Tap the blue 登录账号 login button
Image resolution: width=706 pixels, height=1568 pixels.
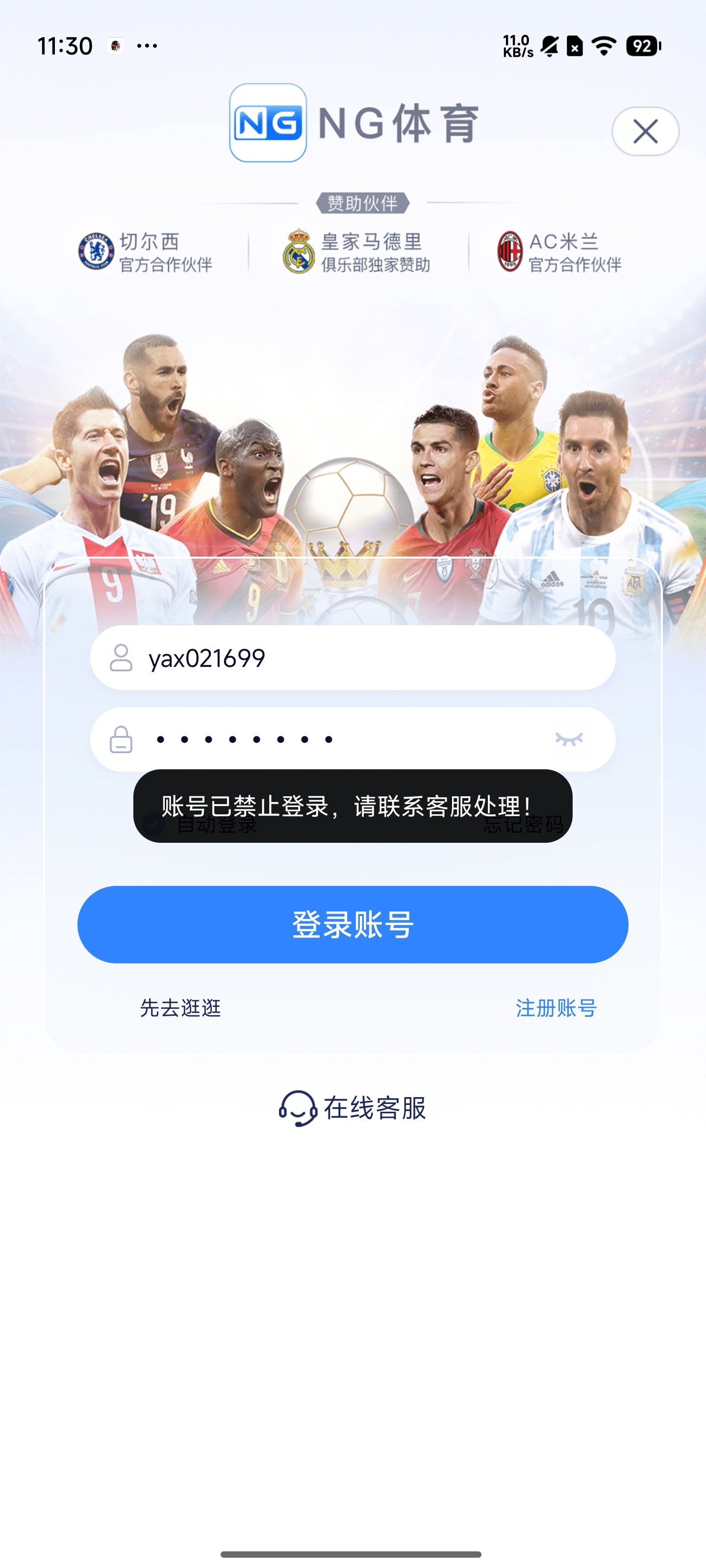[x=353, y=925]
